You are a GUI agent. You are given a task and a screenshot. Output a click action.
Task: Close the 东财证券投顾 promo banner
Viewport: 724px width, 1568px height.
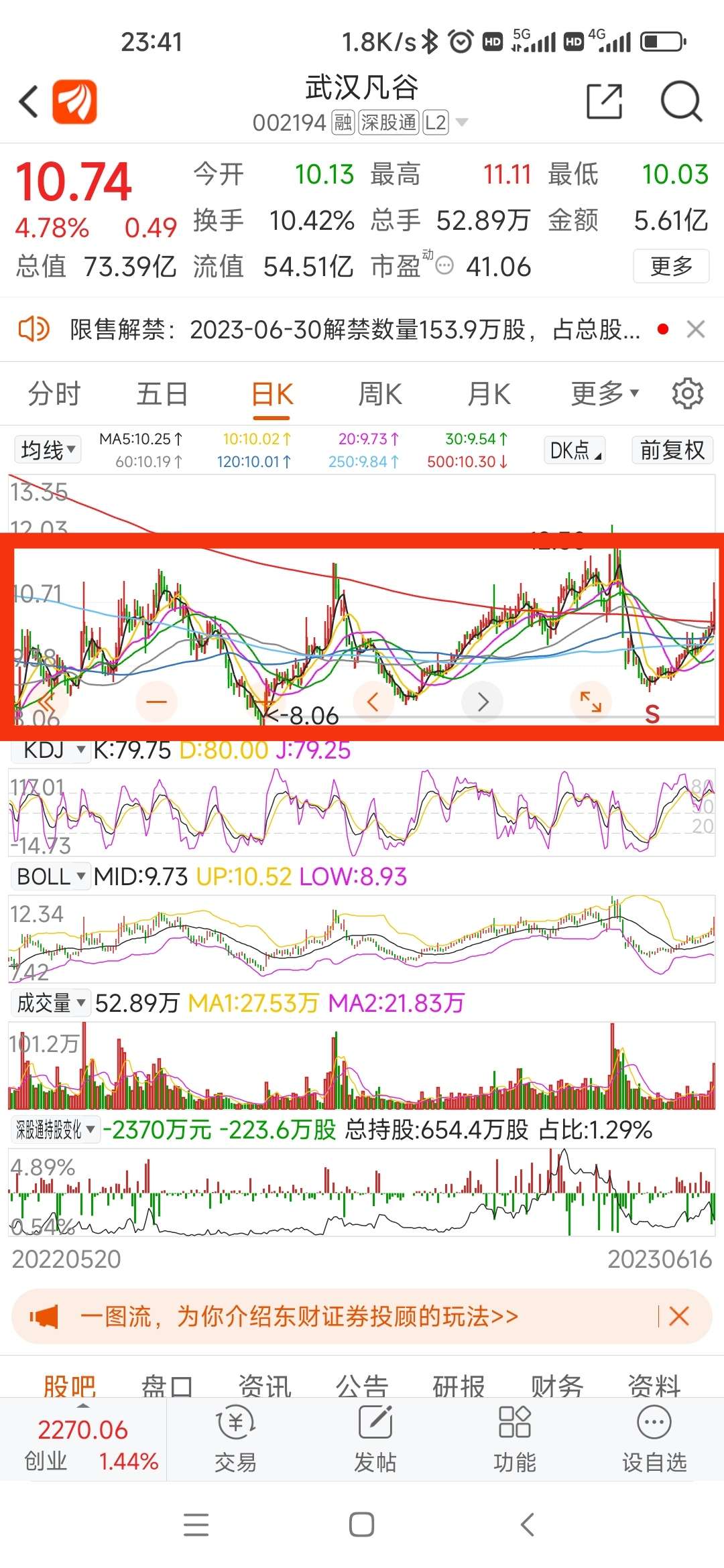tap(679, 1316)
